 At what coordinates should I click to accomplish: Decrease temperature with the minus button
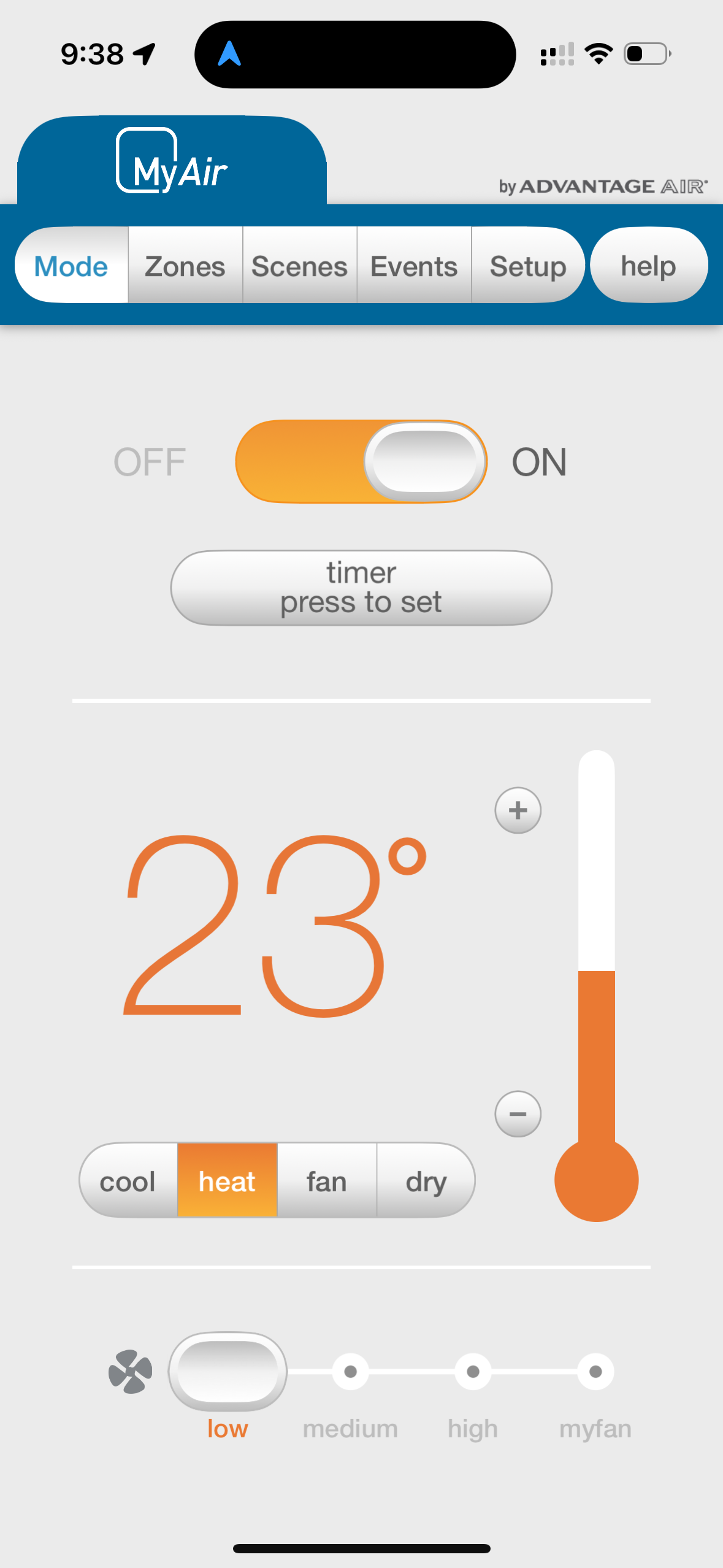point(518,1113)
